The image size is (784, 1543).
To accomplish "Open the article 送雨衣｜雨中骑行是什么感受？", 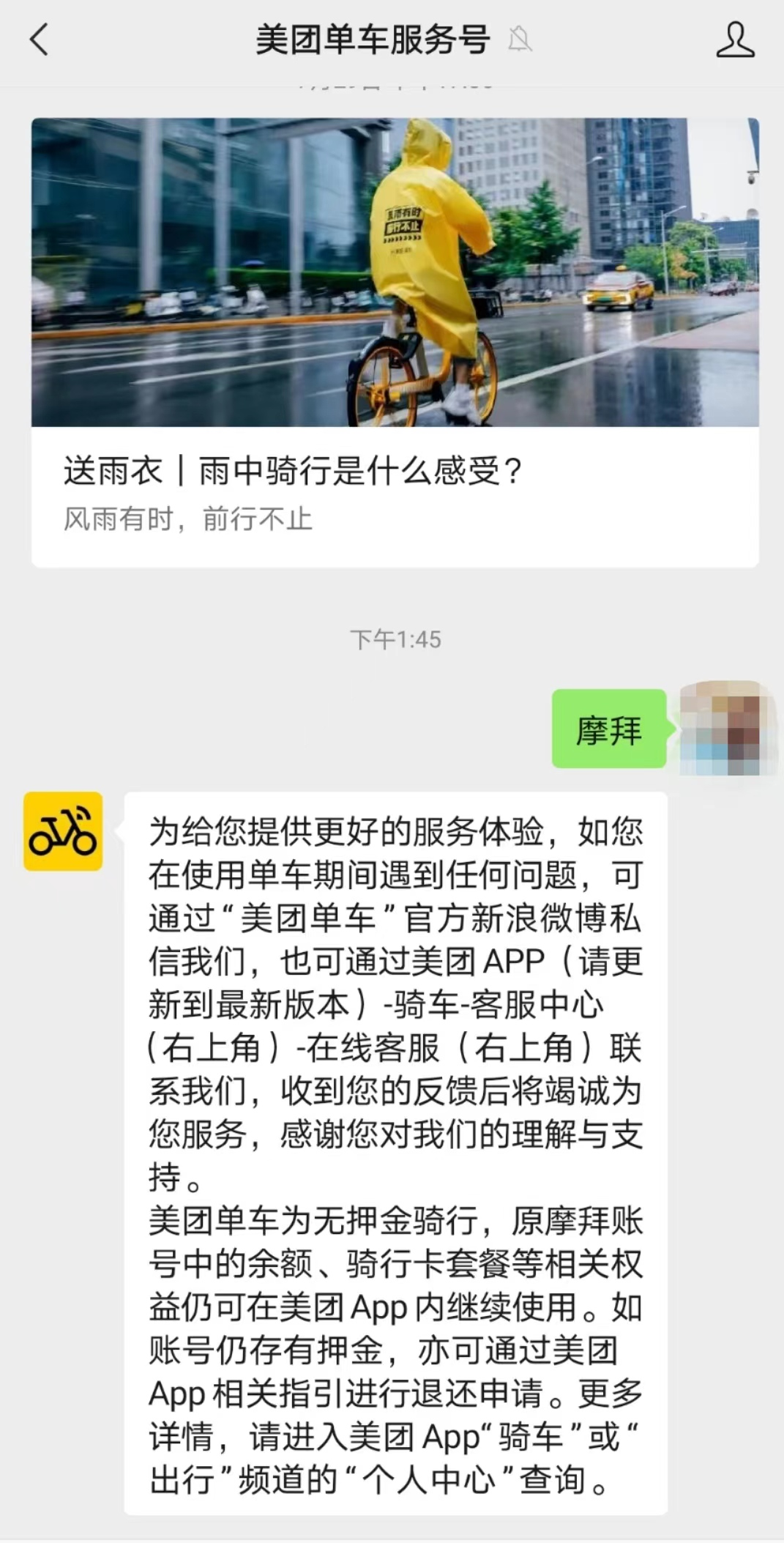I will pos(395,342).
